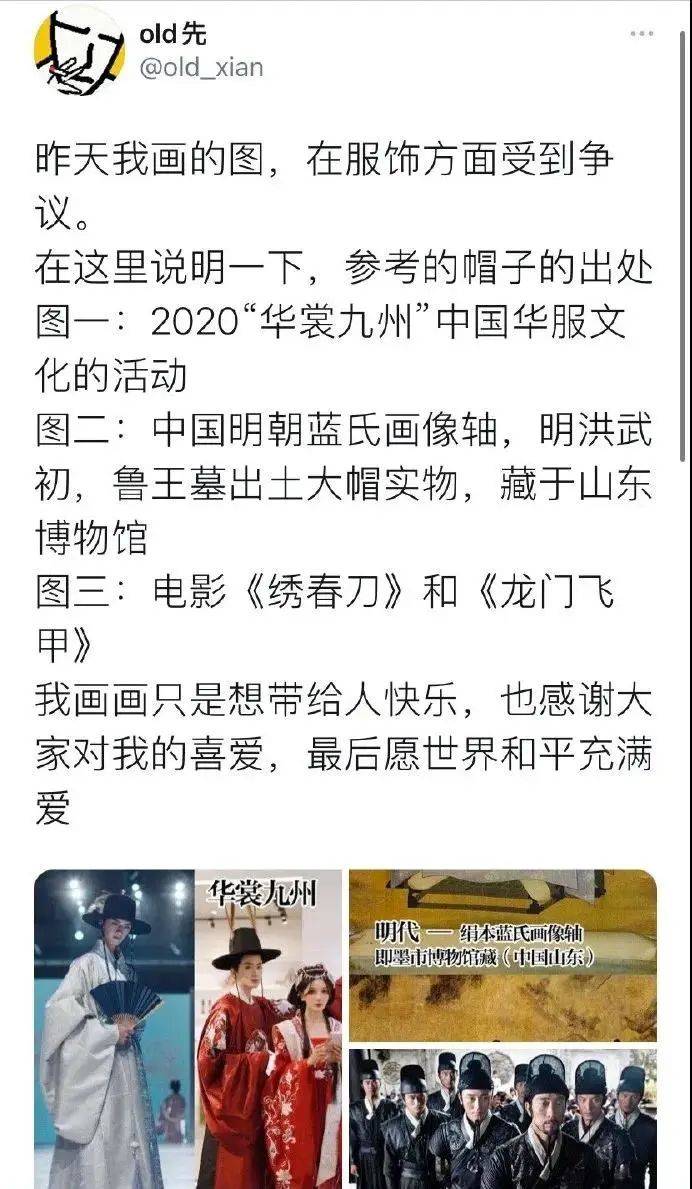
Task: Open the tweet's three-dot overflow menu
Action: click(642, 34)
